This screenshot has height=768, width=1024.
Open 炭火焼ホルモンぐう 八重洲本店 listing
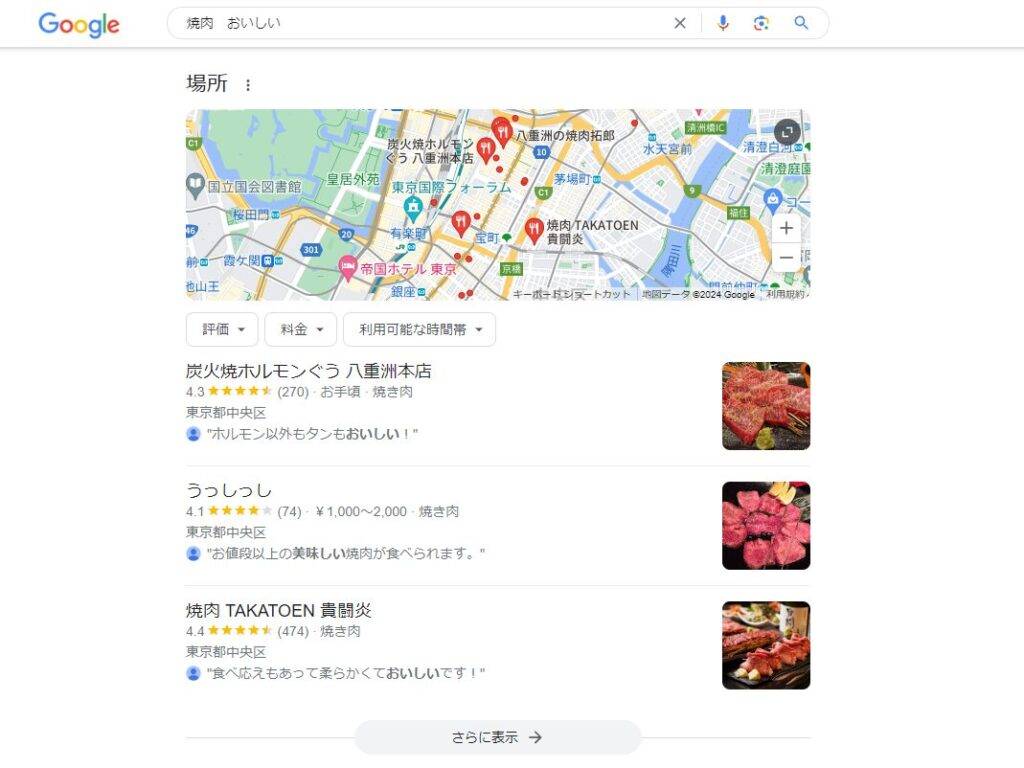(x=309, y=371)
